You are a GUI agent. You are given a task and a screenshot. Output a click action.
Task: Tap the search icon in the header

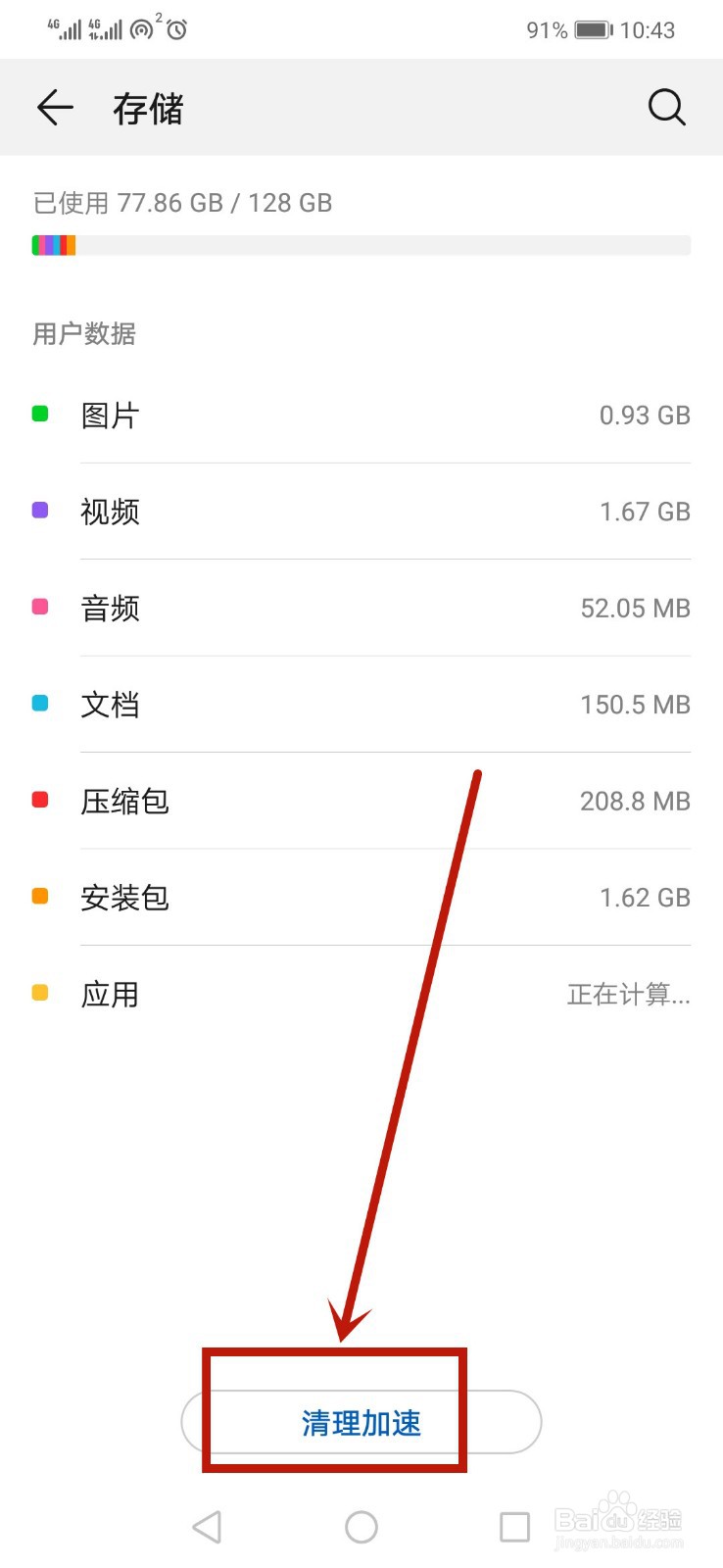666,108
